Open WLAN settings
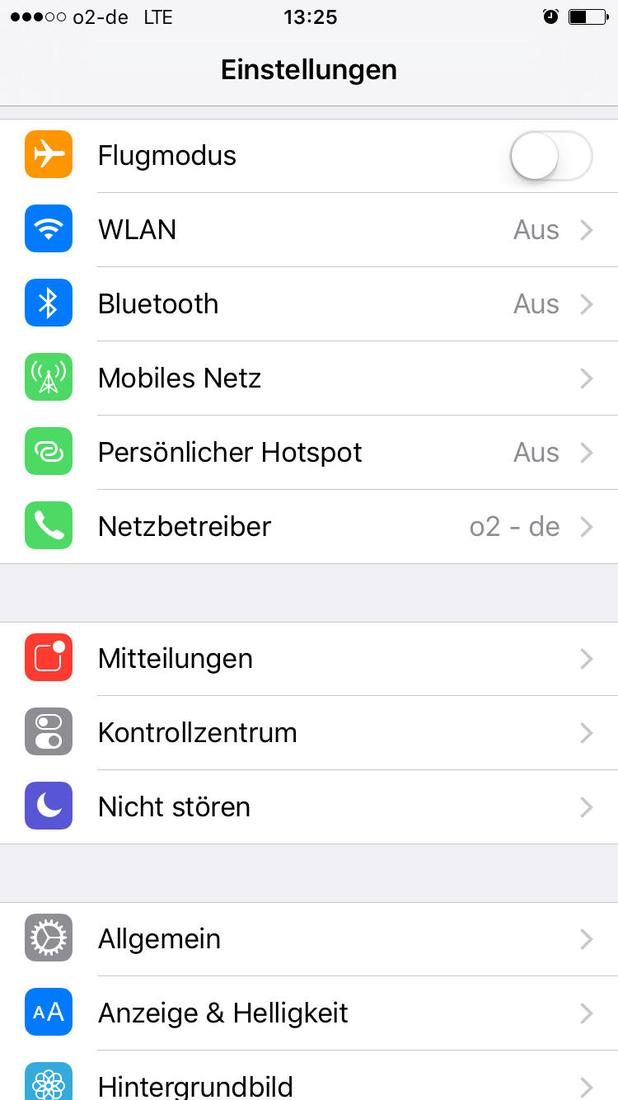618x1100 pixels. 309,229
